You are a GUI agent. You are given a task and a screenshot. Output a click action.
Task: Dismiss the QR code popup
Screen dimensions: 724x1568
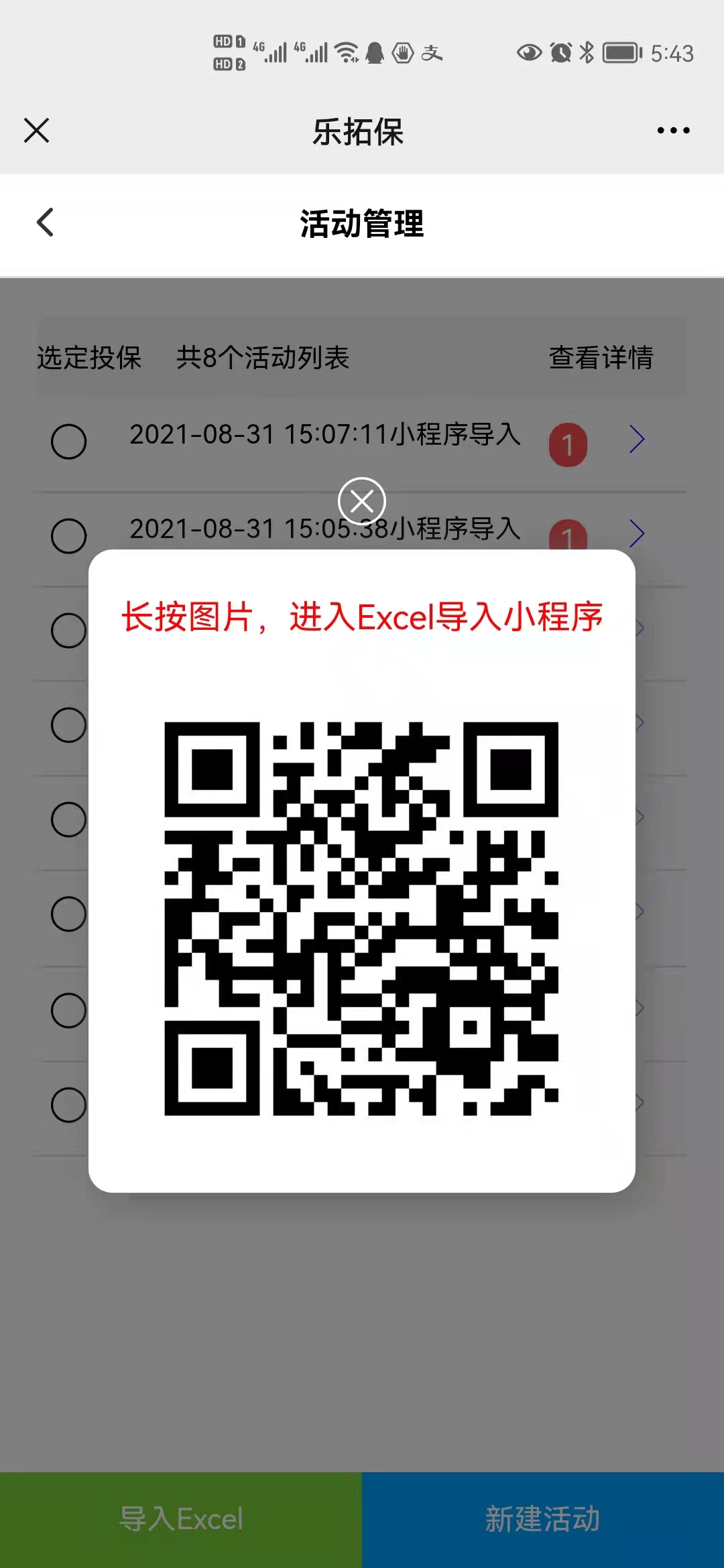pos(362,501)
